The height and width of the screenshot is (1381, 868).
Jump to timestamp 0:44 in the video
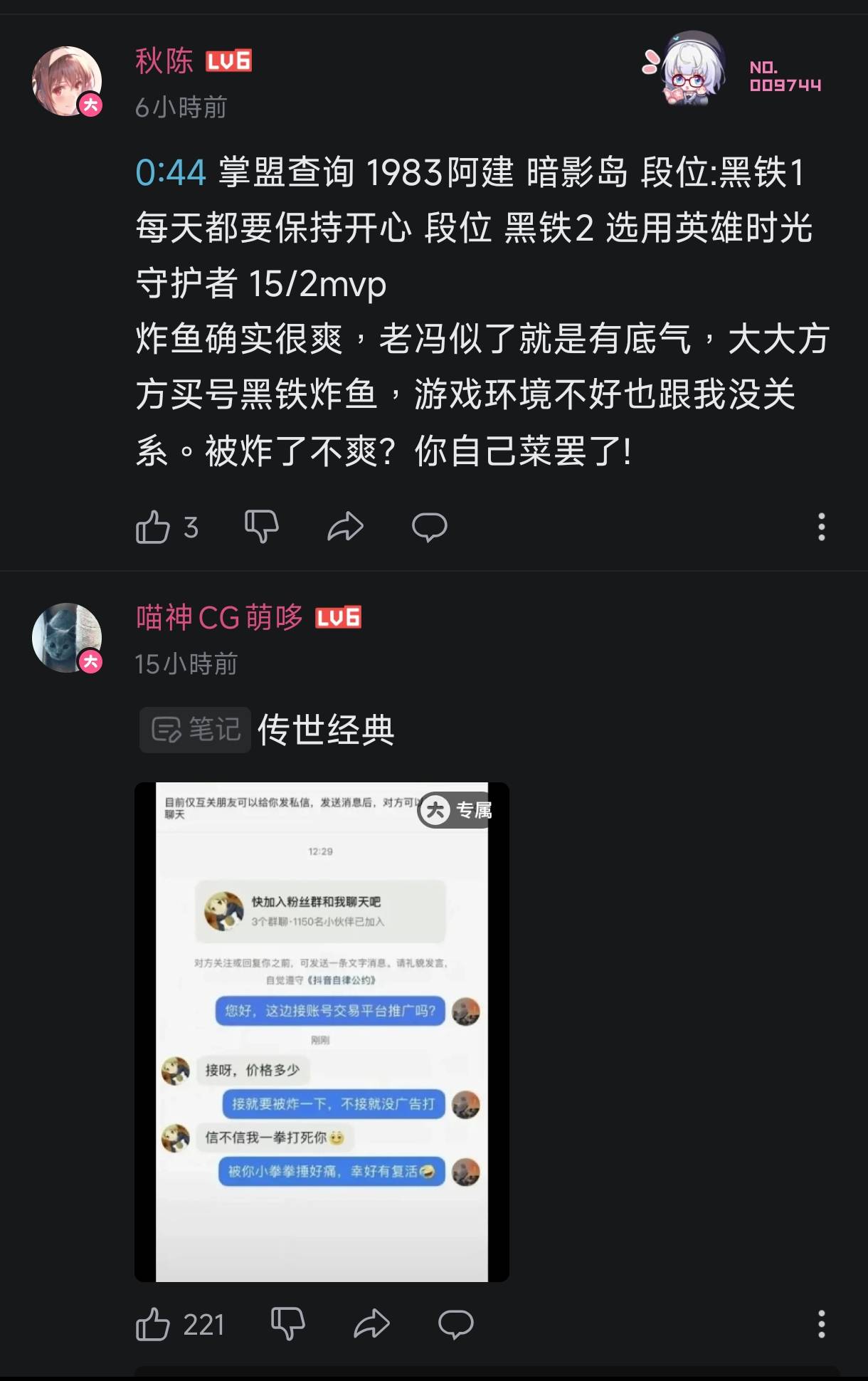(171, 173)
